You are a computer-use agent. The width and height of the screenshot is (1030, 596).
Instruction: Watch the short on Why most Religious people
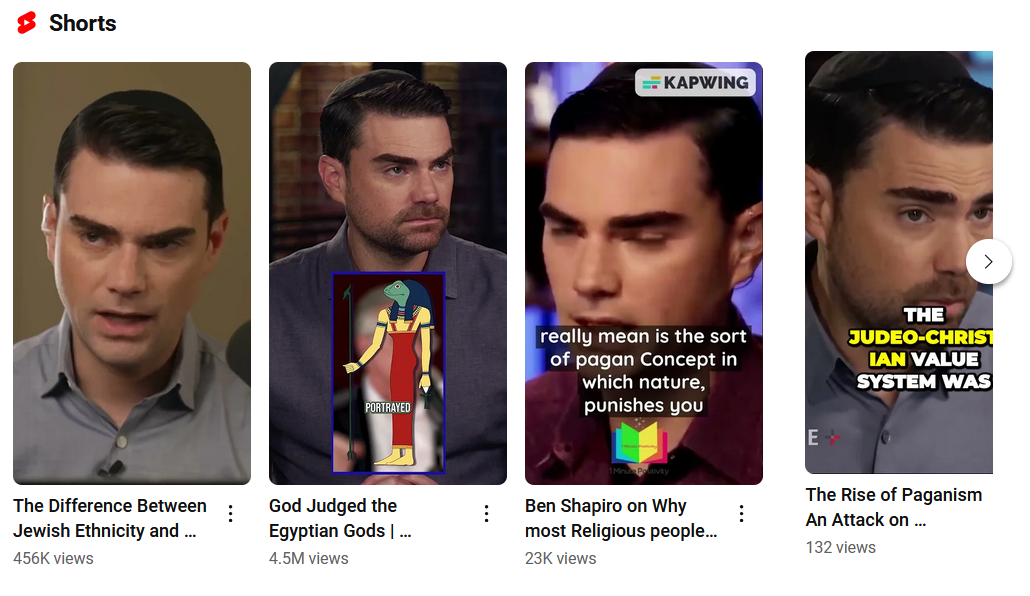click(x=643, y=273)
